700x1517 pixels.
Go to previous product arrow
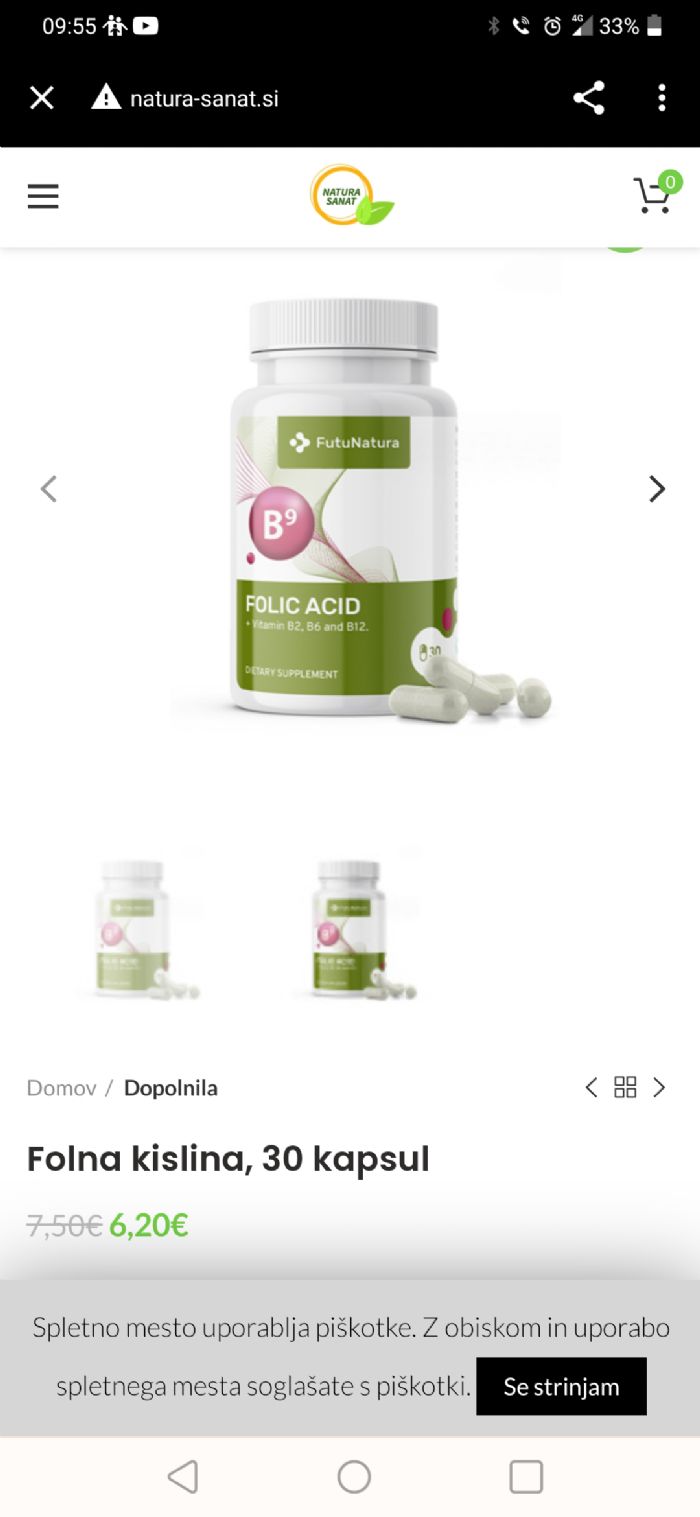pyautogui.click(x=591, y=1088)
